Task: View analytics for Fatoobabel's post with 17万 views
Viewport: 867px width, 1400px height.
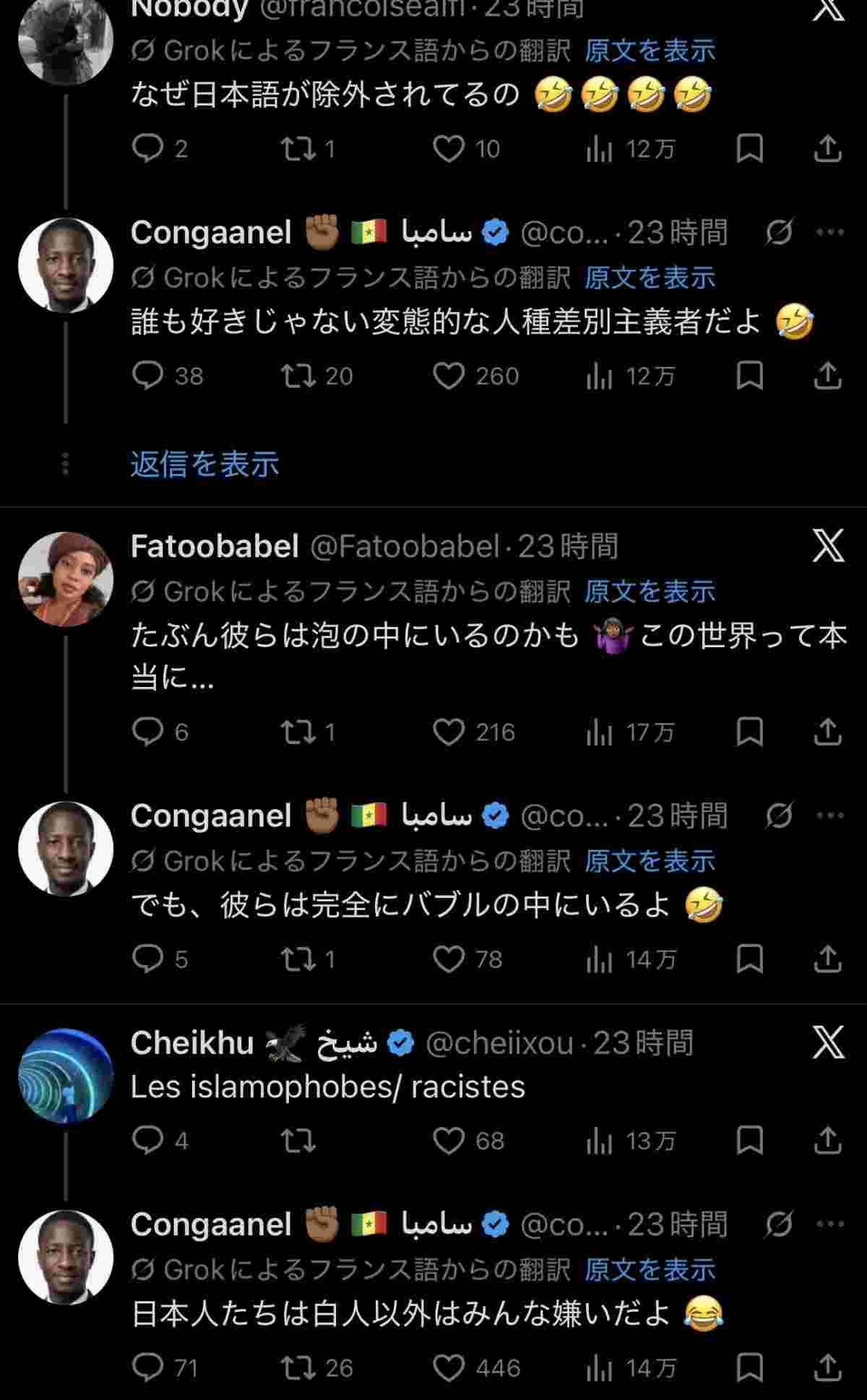Action: (x=599, y=733)
